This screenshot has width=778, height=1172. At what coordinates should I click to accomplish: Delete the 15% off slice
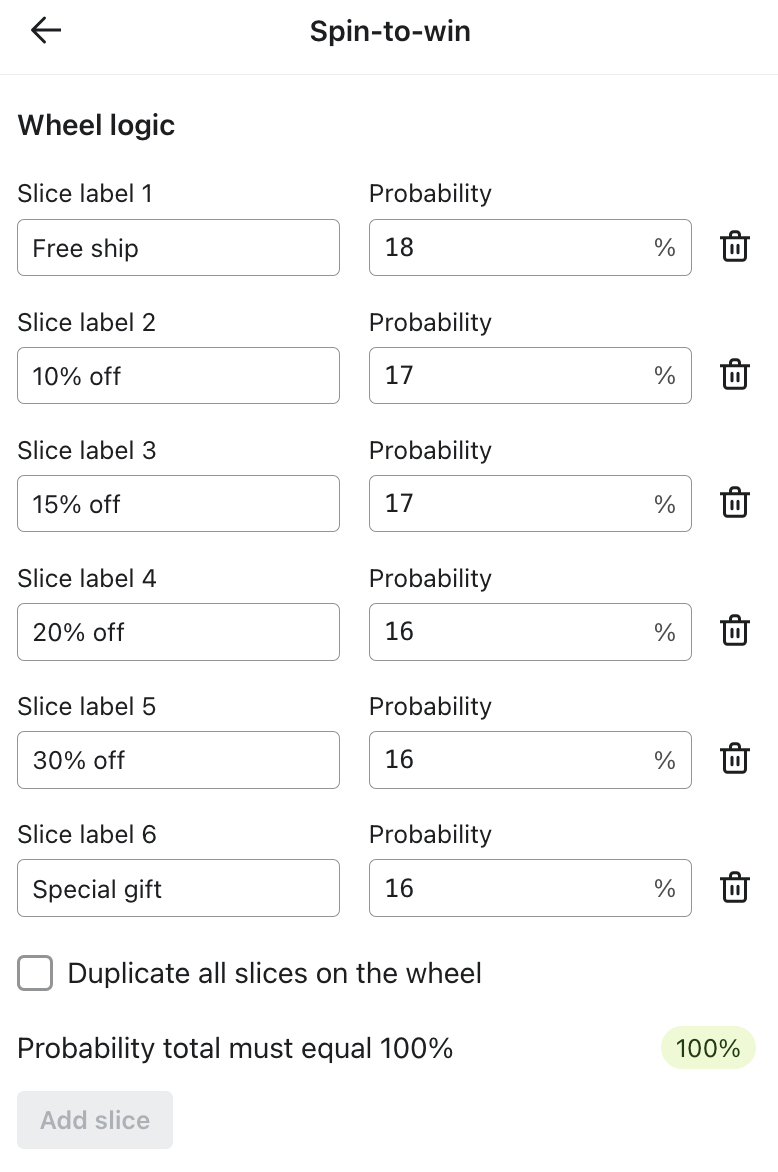[735, 503]
